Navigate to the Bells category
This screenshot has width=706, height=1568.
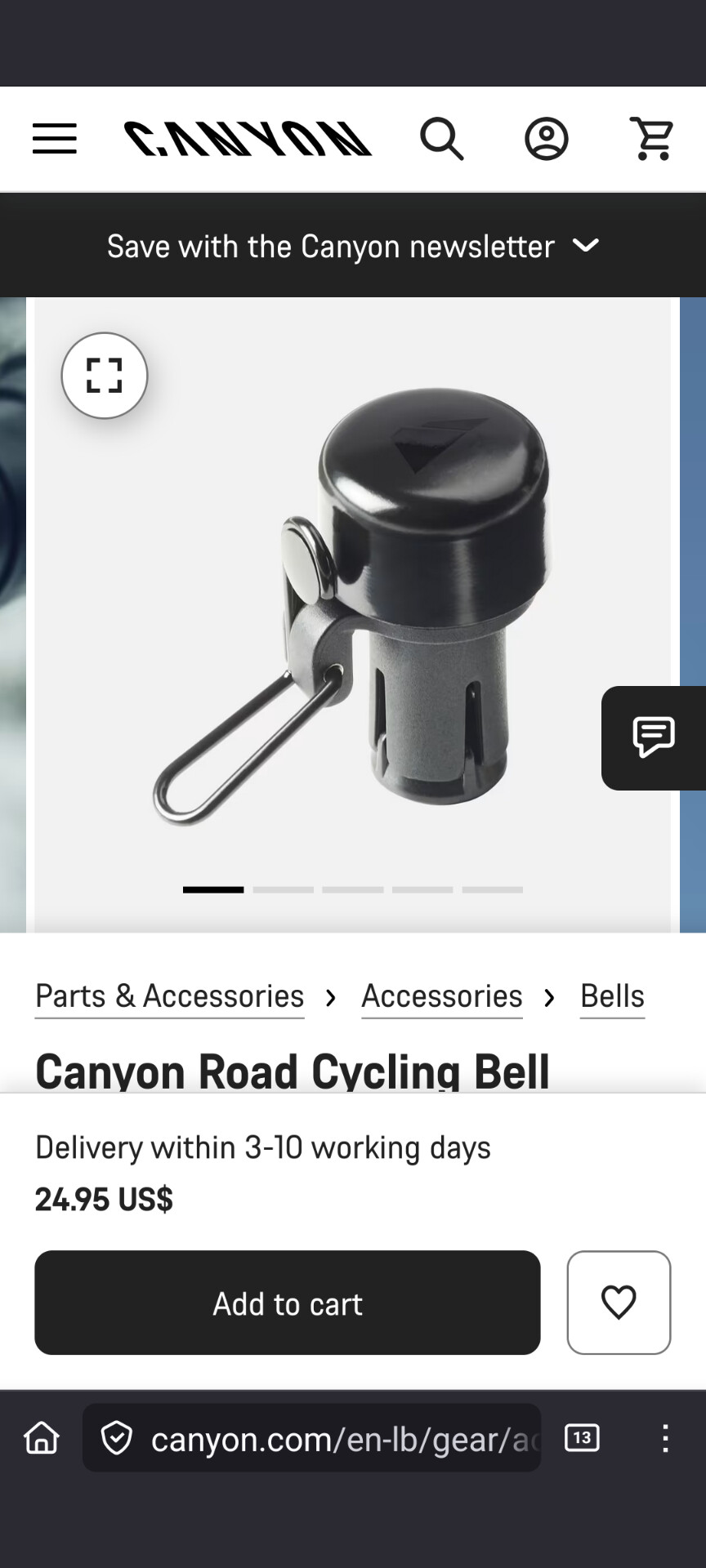pos(612,996)
